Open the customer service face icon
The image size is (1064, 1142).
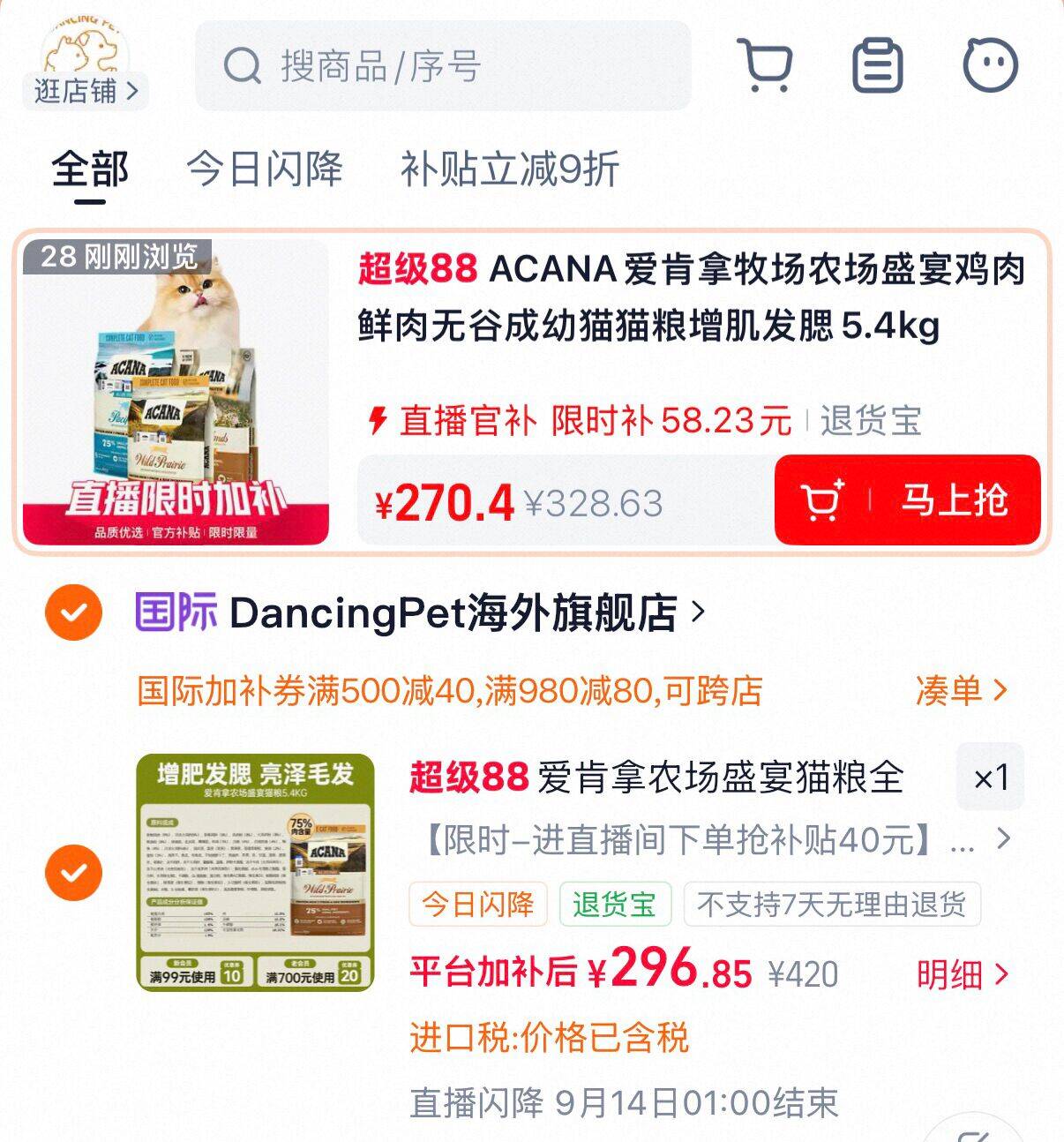990,64
